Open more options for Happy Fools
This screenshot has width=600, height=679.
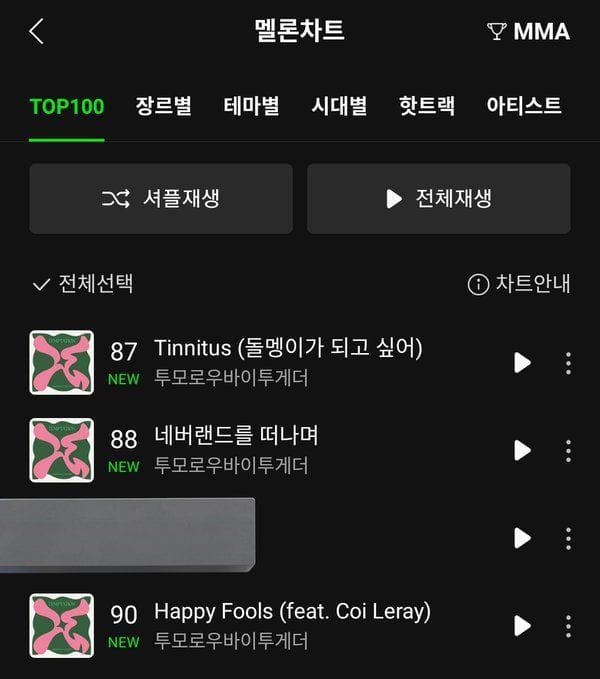click(568, 625)
